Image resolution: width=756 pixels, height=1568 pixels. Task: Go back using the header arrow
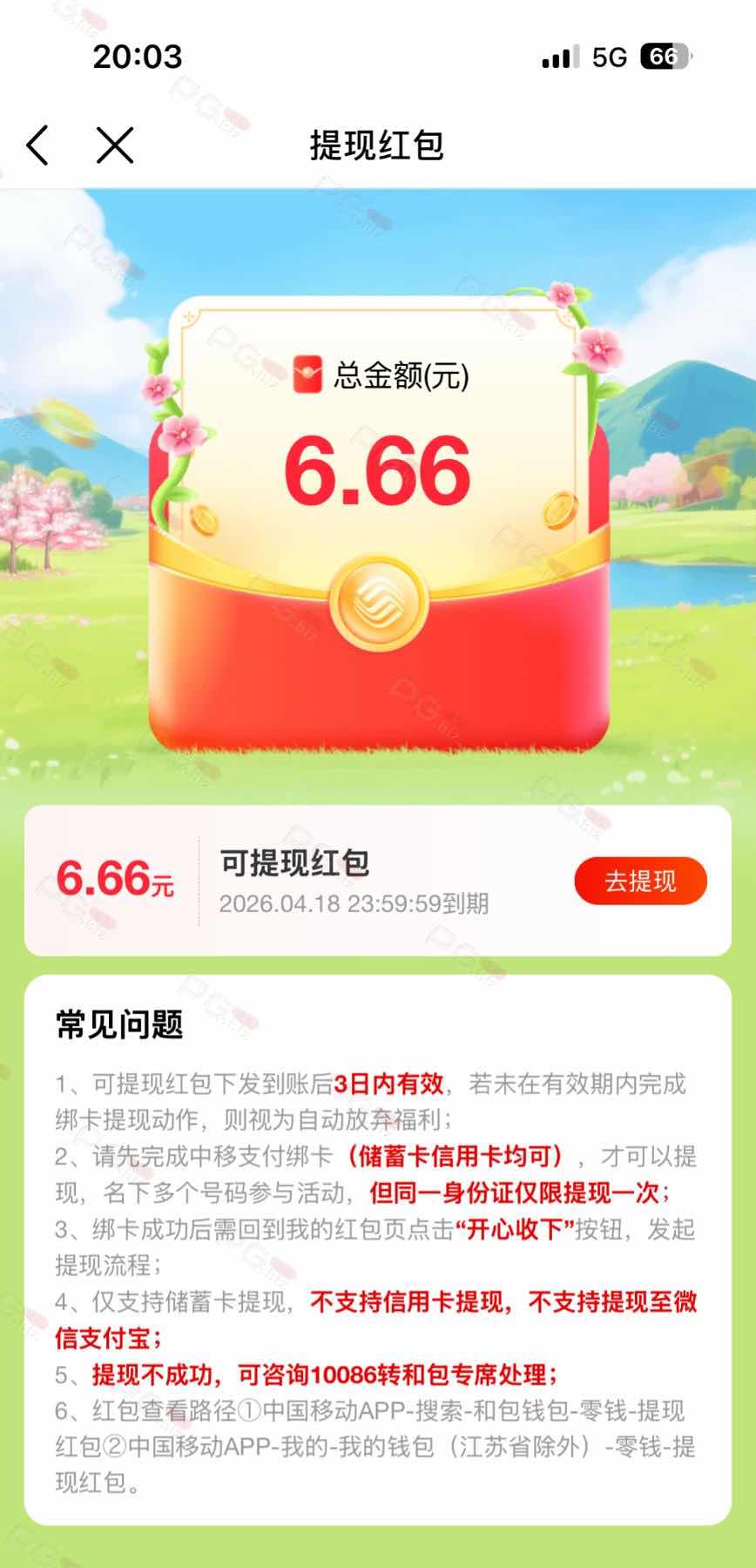click(37, 145)
